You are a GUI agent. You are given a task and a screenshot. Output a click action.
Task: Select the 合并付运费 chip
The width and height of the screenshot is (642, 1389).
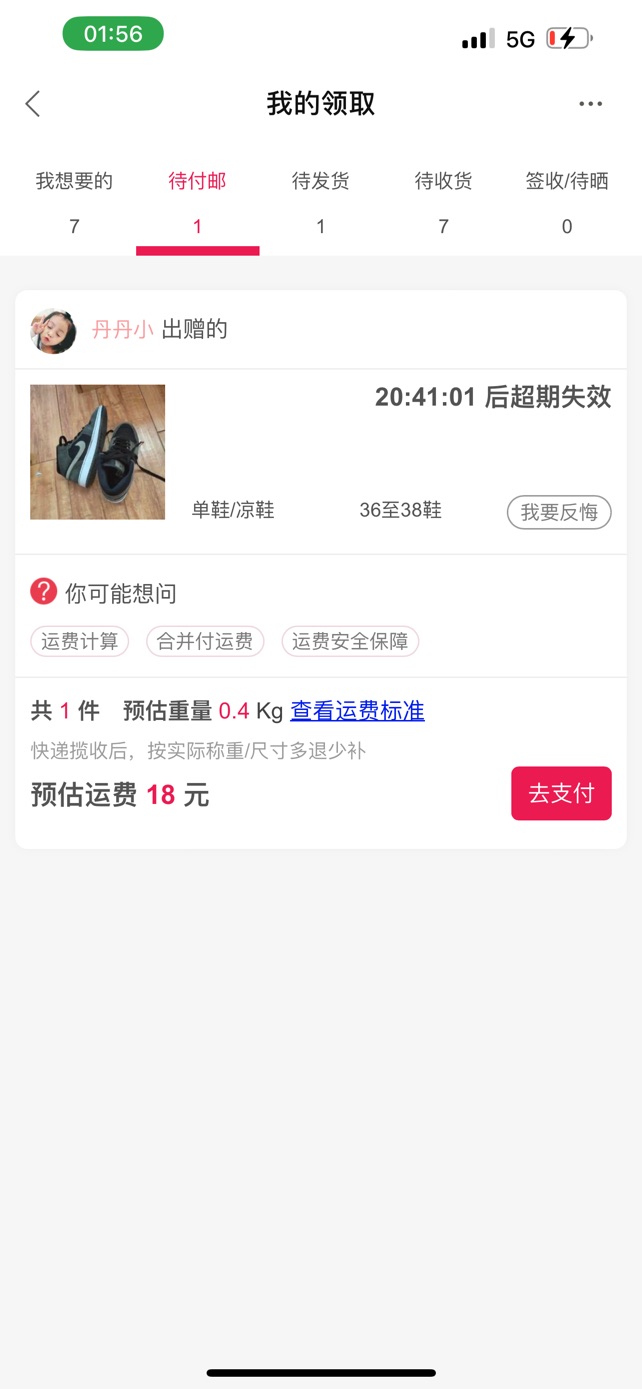(x=205, y=641)
